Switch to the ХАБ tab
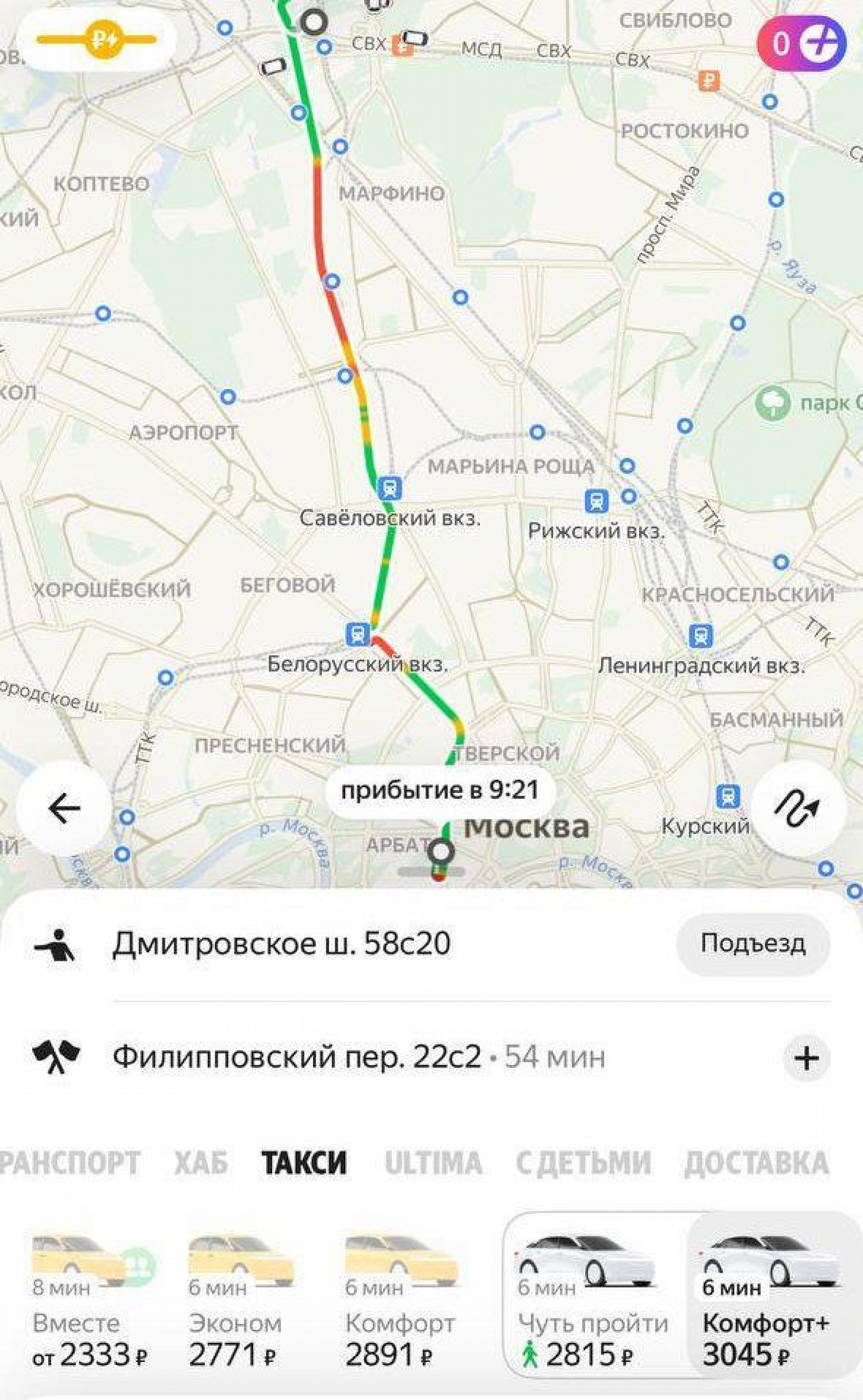Screen dimensions: 863x1400 201,1163
